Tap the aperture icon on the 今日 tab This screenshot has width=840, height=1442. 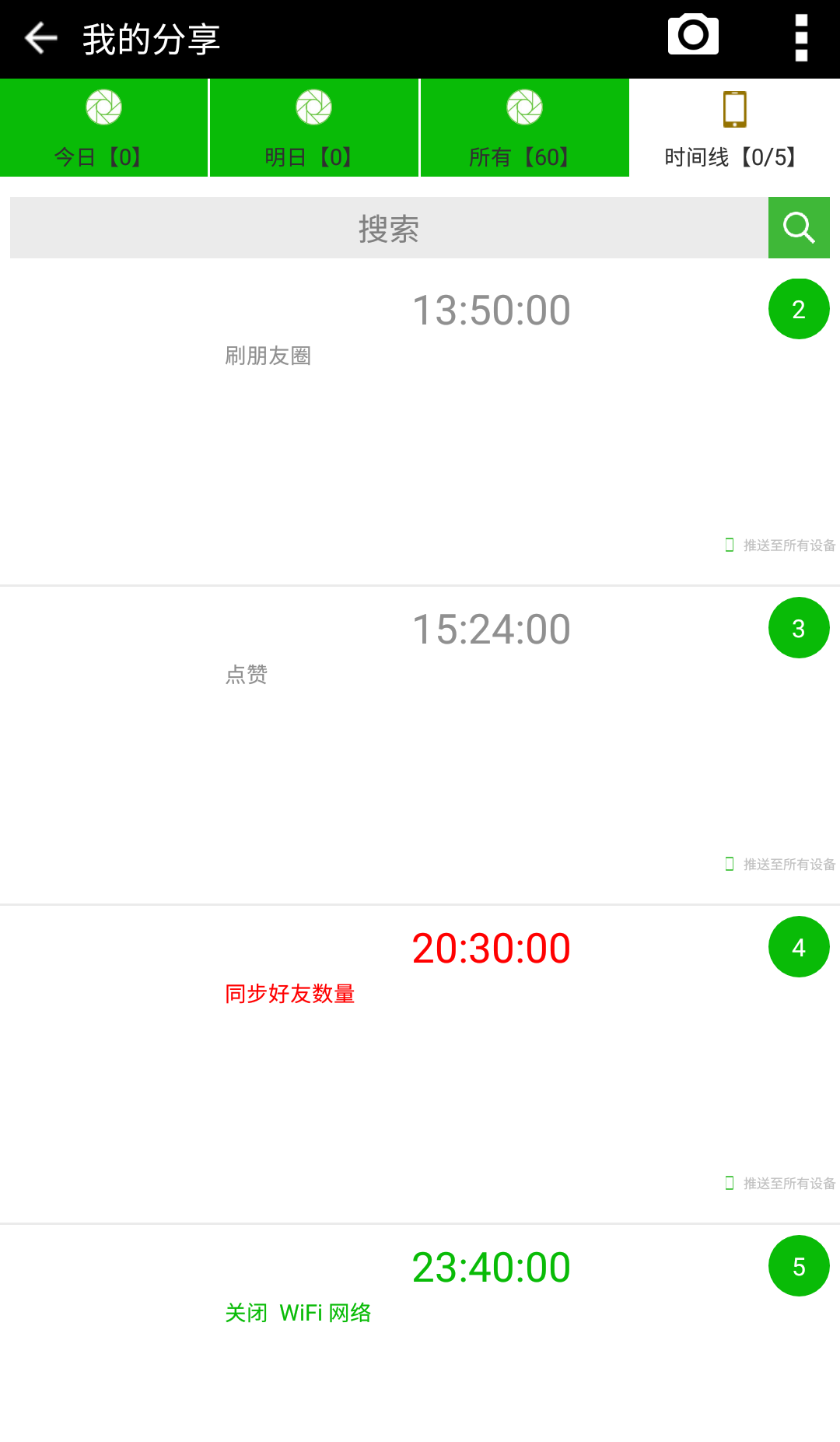coord(103,107)
